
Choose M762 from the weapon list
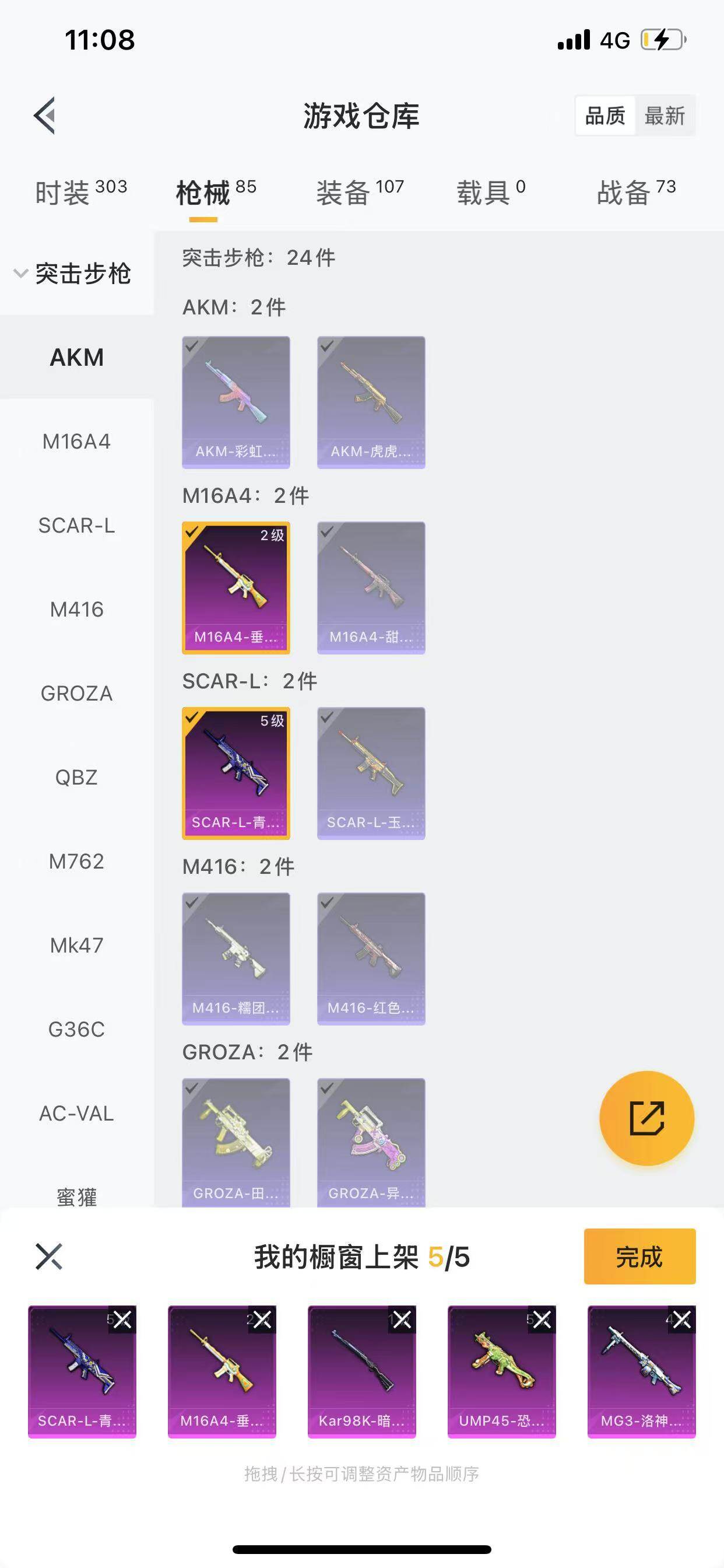[x=77, y=862]
